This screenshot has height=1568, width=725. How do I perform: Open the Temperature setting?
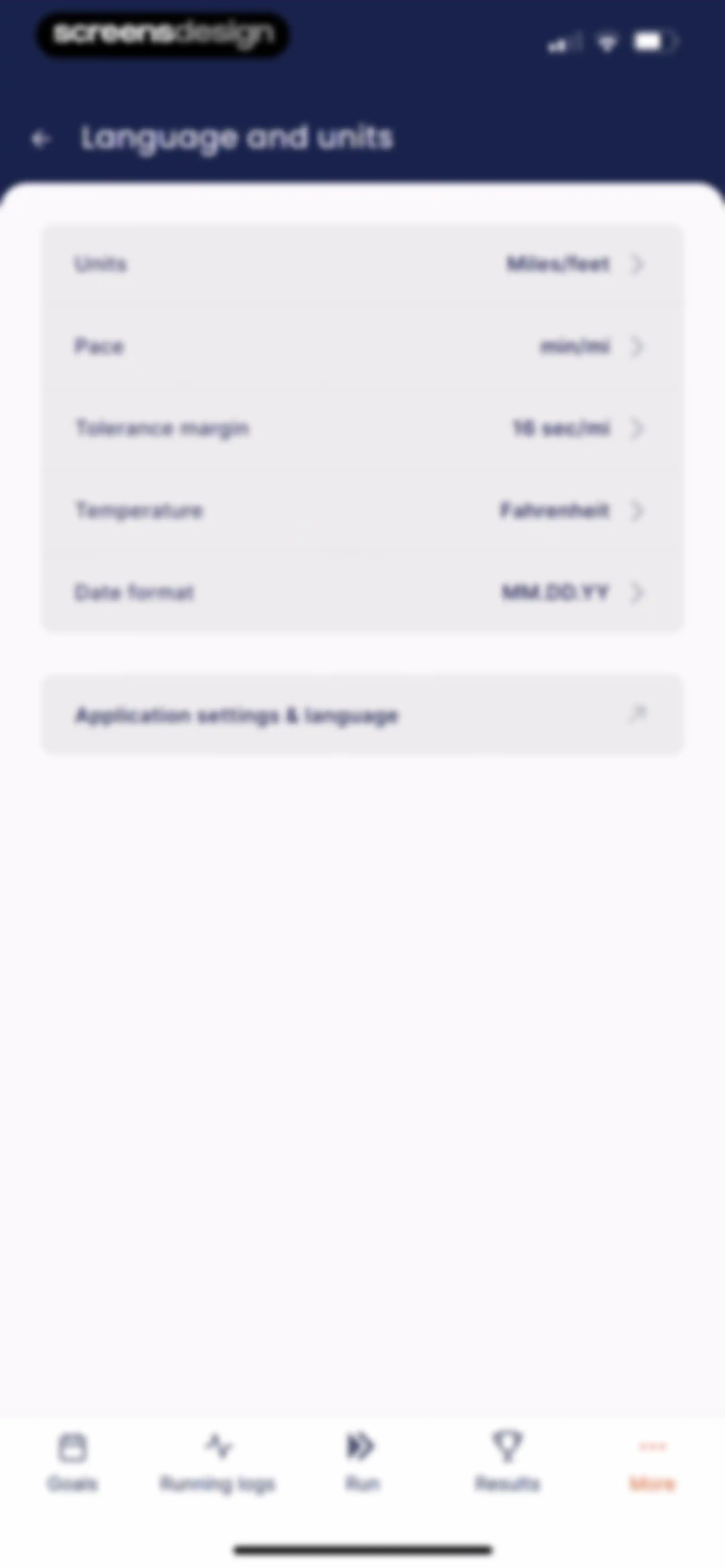tap(362, 511)
